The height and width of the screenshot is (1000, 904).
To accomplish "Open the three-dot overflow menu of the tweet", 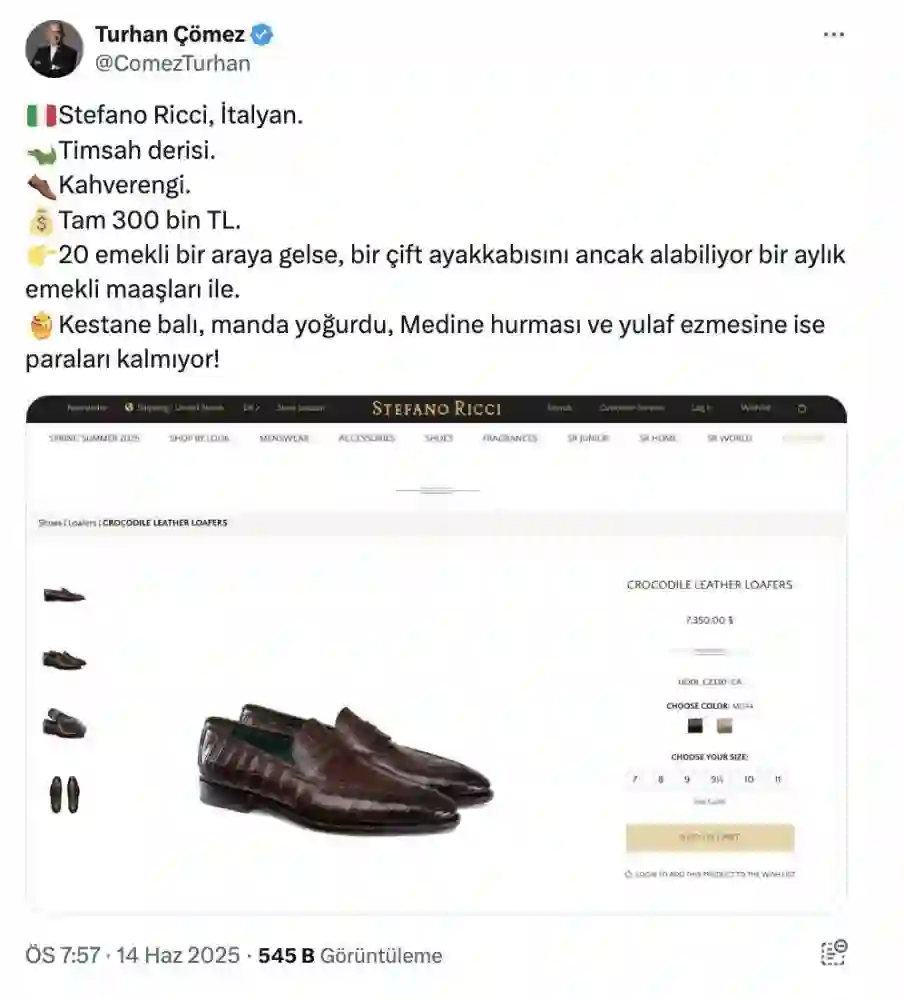I will coord(833,35).
